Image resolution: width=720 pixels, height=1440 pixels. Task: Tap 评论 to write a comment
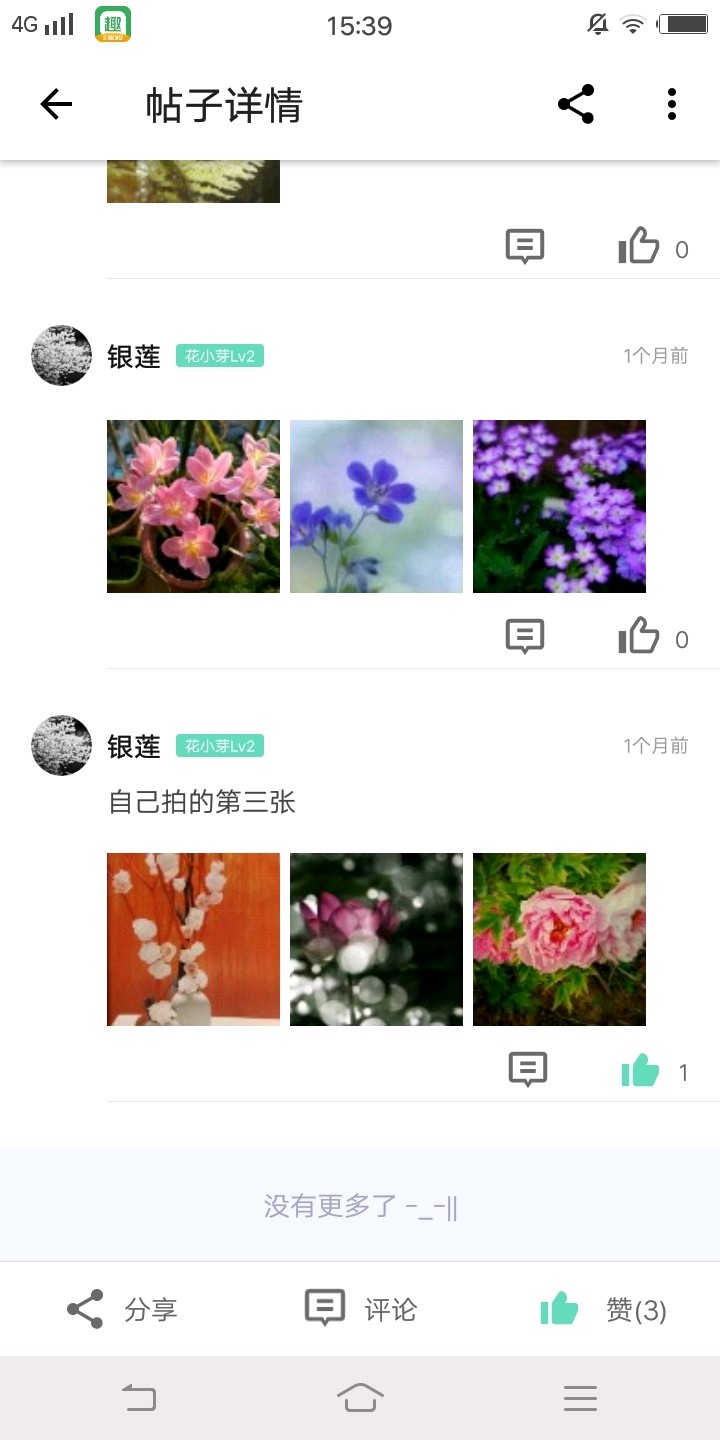coord(361,1309)
